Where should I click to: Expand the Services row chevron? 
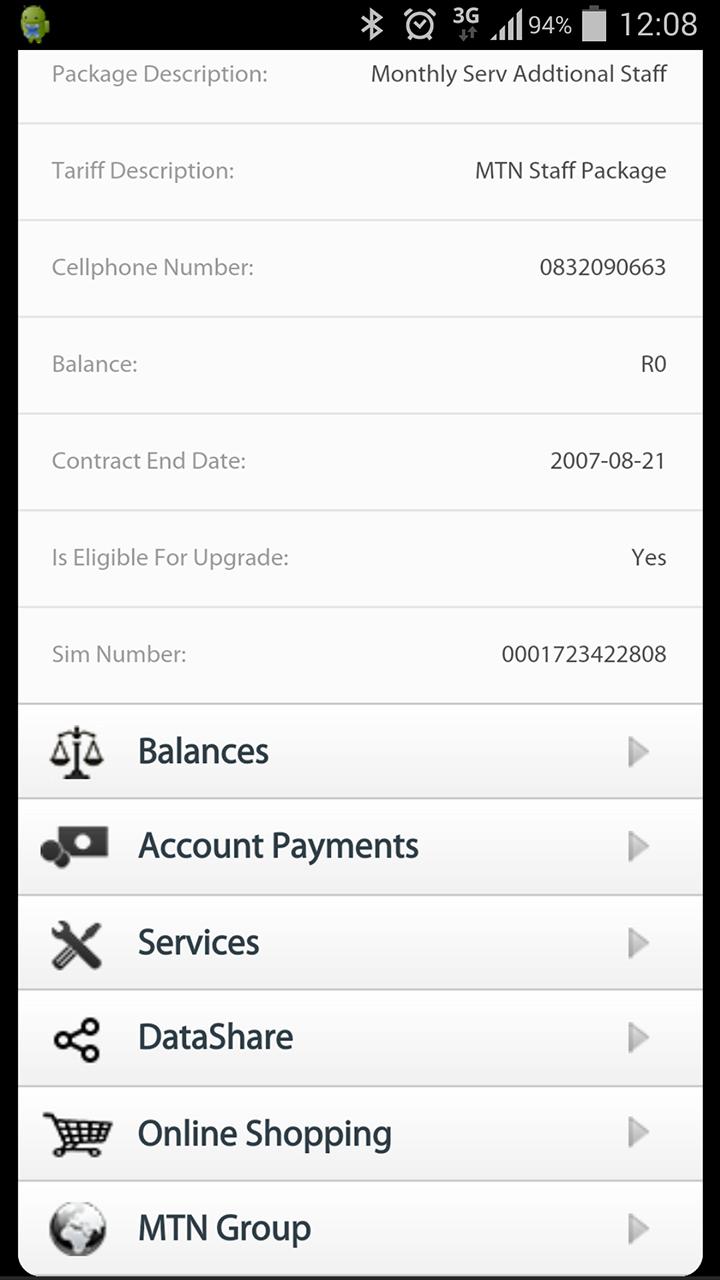click(x=638, y=942)
